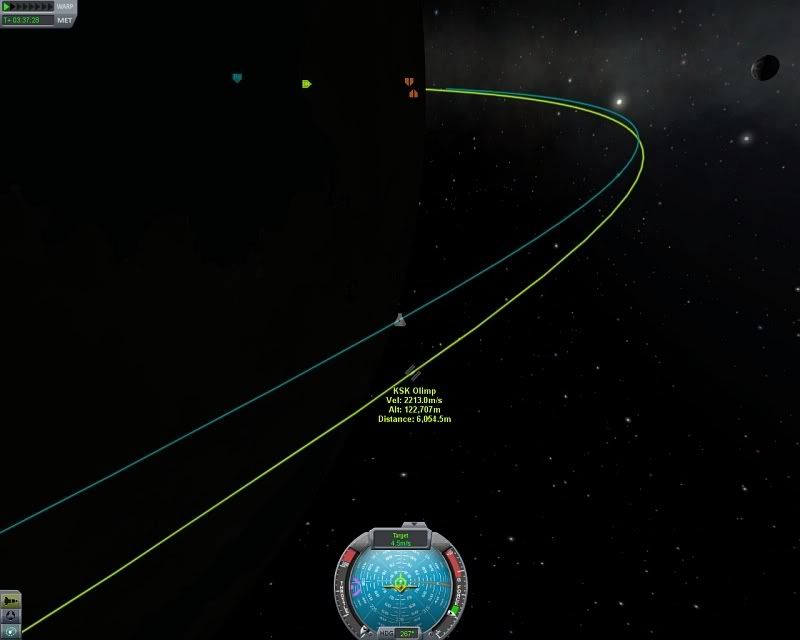Select the KSK Olimp vessel marker
Screen dimensions: 800x640
tap(412, 373)
